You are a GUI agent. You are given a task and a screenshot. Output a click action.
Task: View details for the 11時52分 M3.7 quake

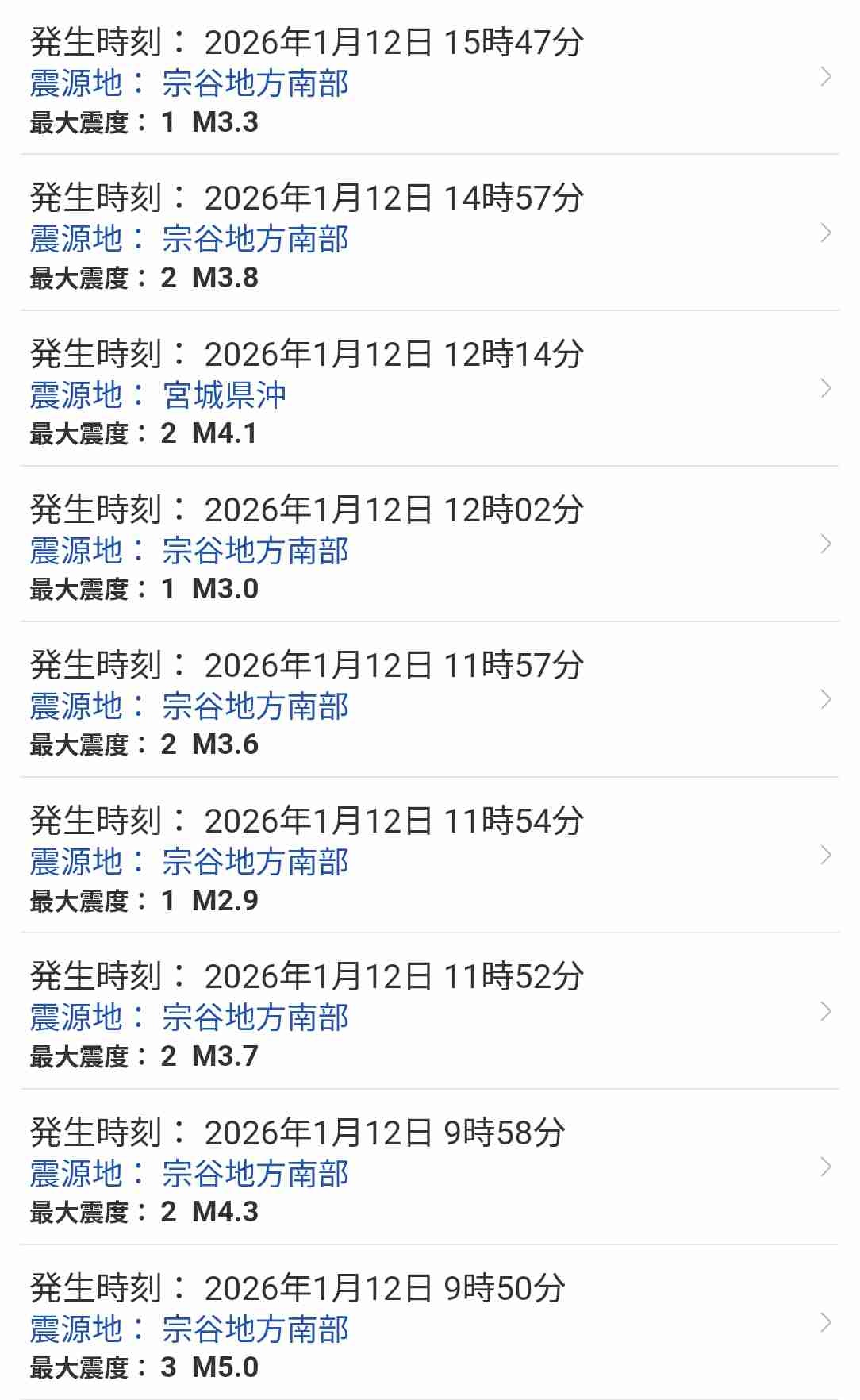point(428,1013)
